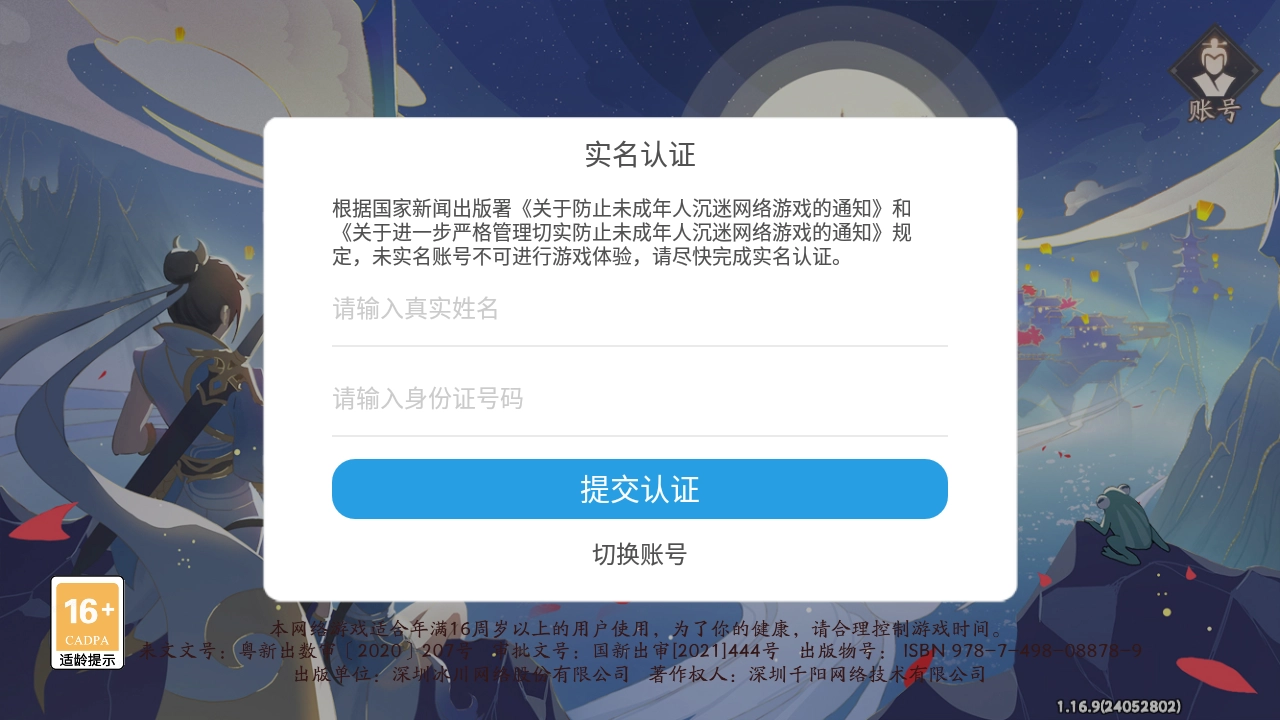Select 切换账号 to switch account

[639, 554]
